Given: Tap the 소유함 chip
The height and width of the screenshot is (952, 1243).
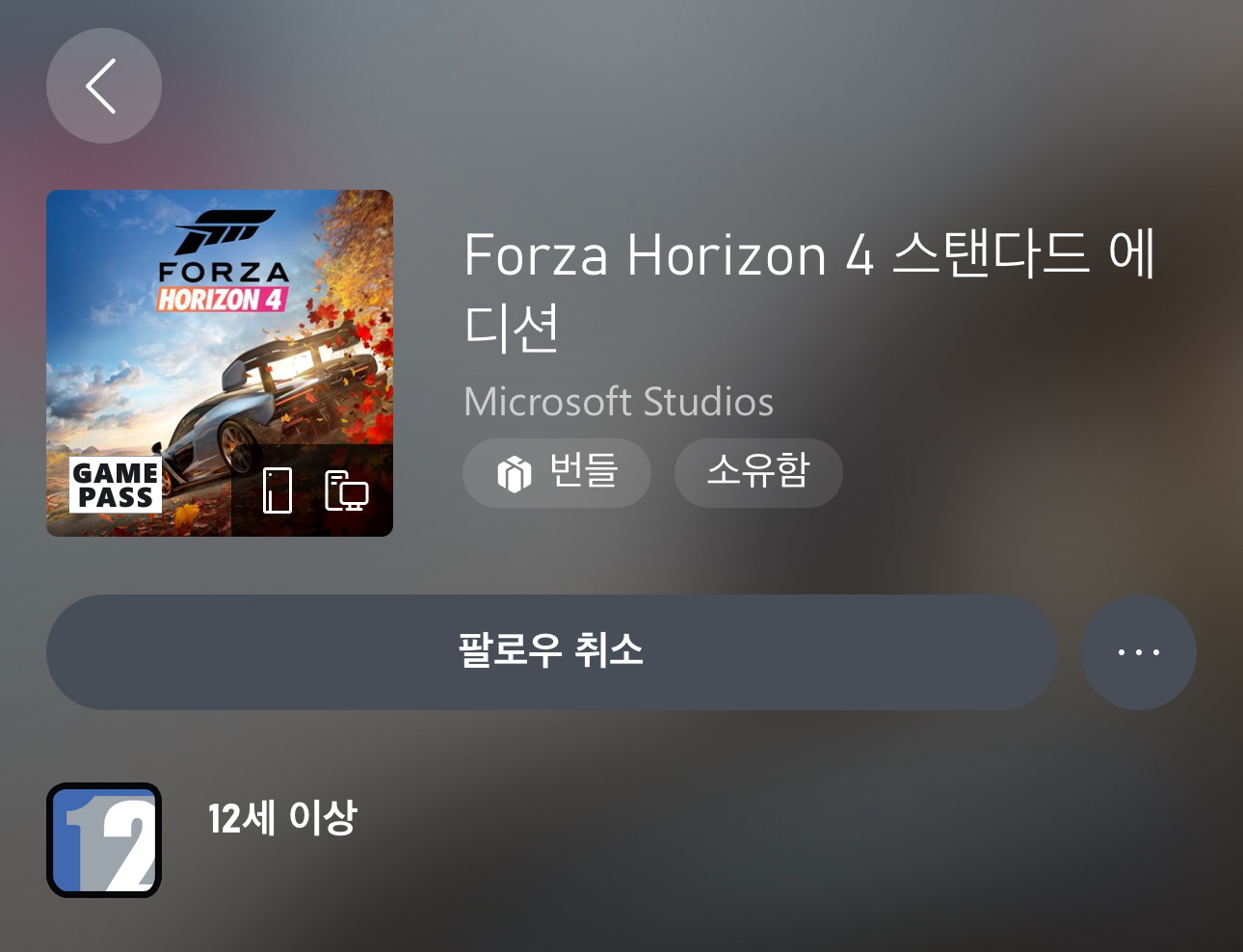Looking at the screenshot, I should click(x=757, y=472).
